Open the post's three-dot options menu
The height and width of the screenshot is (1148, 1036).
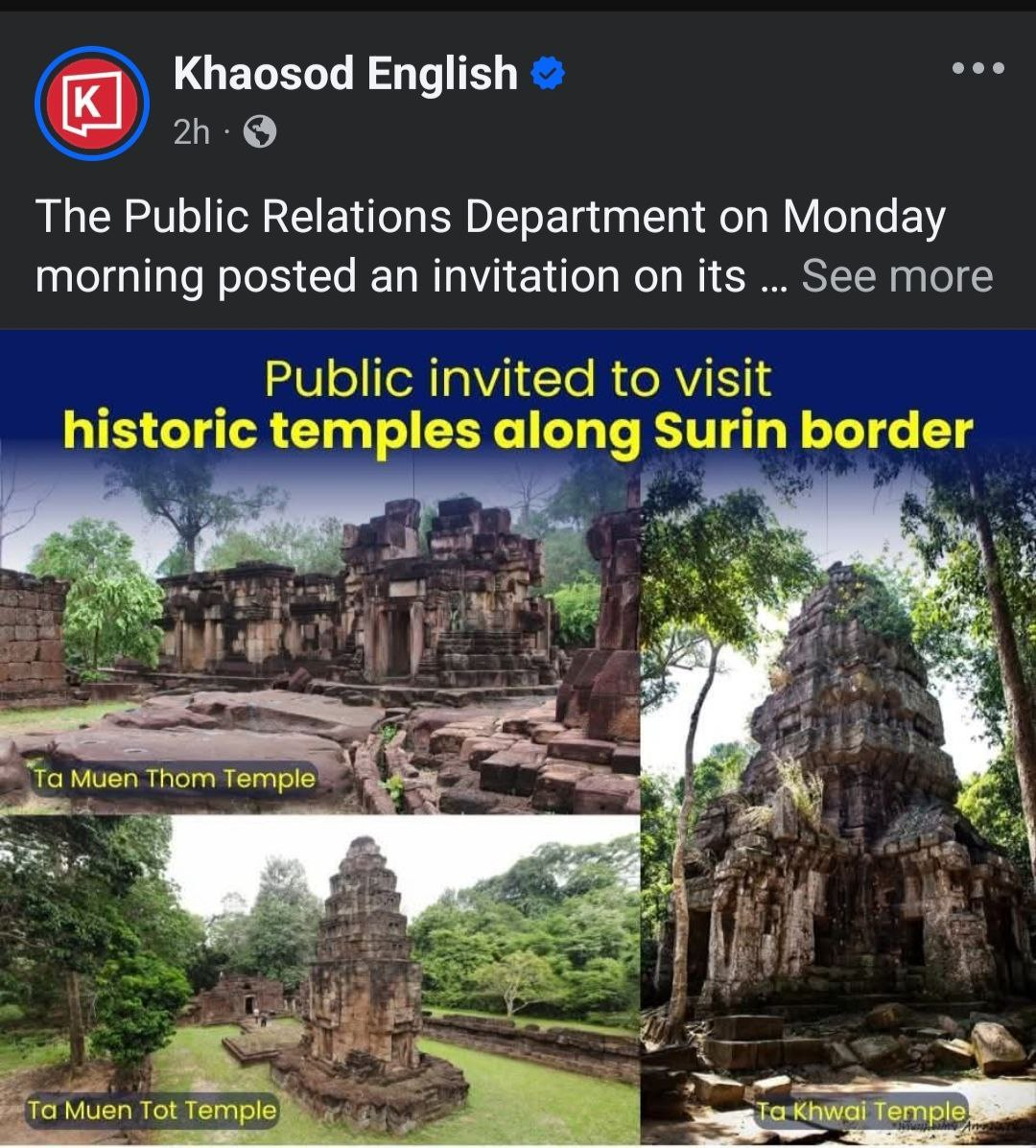pyautogui.click(x=977, y=68)
